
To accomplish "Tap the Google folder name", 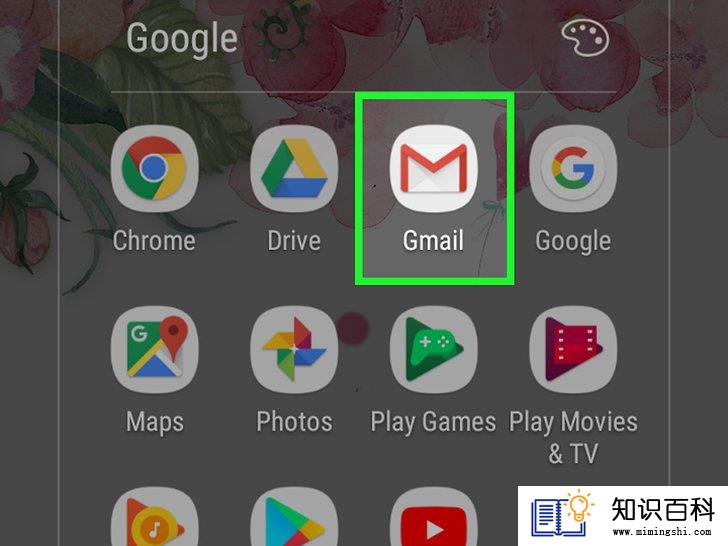I will click(x=182, y=38).
